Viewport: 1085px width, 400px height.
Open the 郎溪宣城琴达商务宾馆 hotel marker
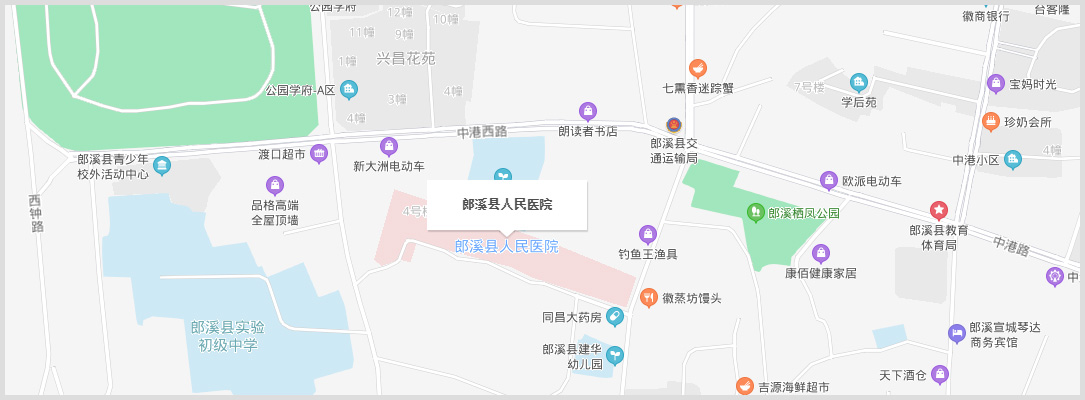(x=957, y=333)
